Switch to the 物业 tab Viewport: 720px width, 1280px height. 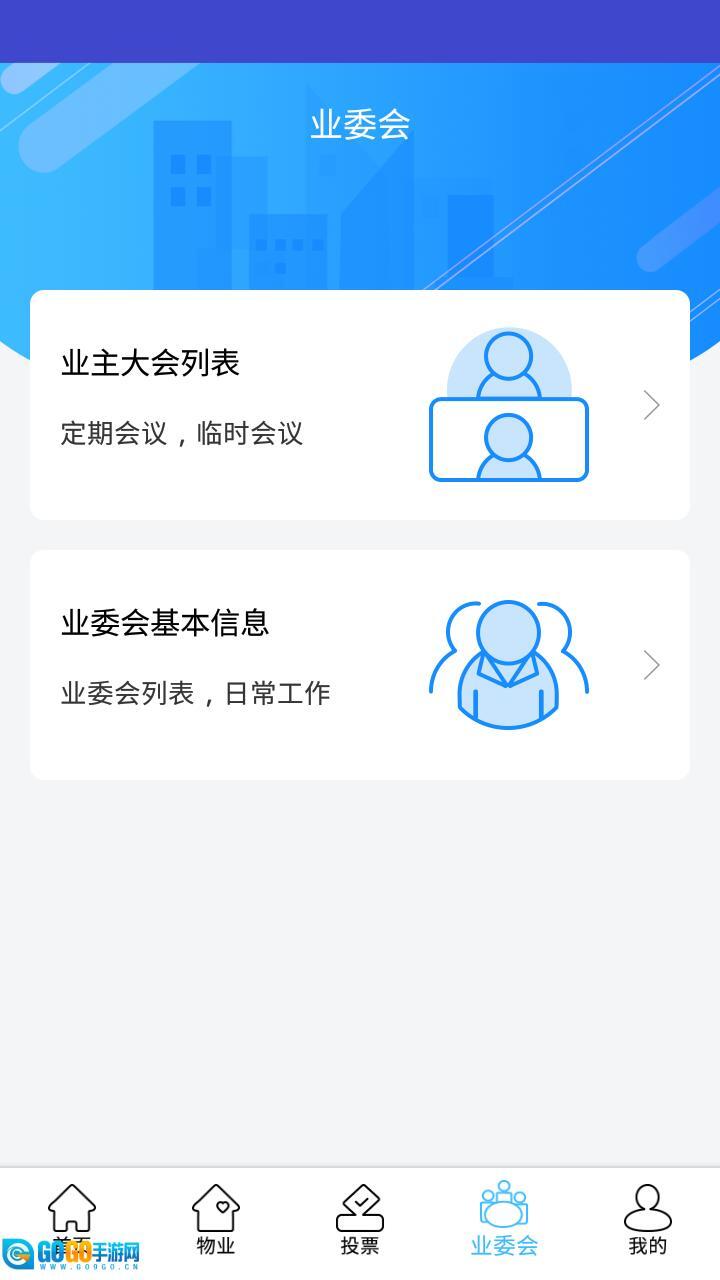click(x=216, y=1220)
